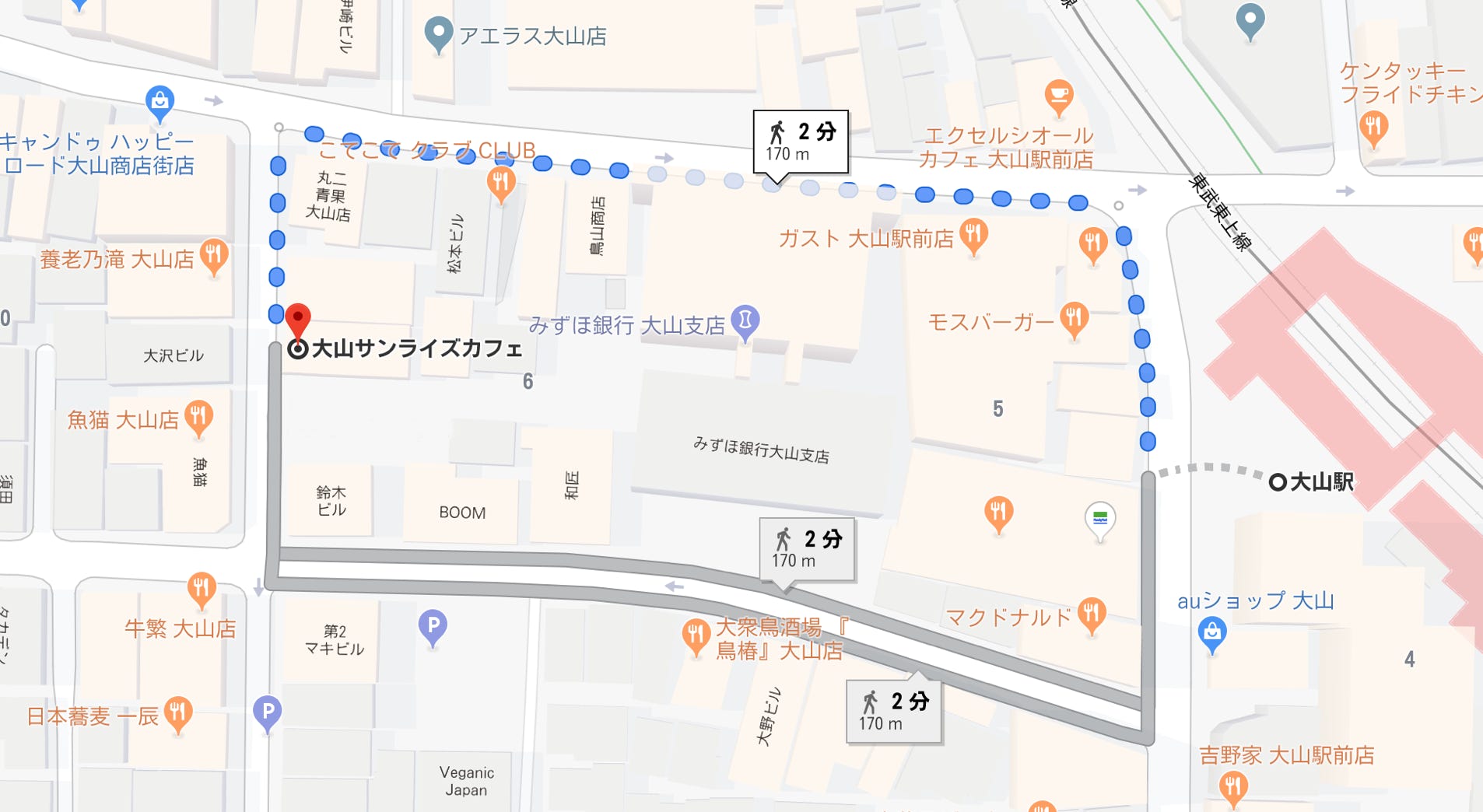The height and width of the screenshot is (812, 1483).
Task: Select the blue dotted route 2分 label
Action: (800, 142)
